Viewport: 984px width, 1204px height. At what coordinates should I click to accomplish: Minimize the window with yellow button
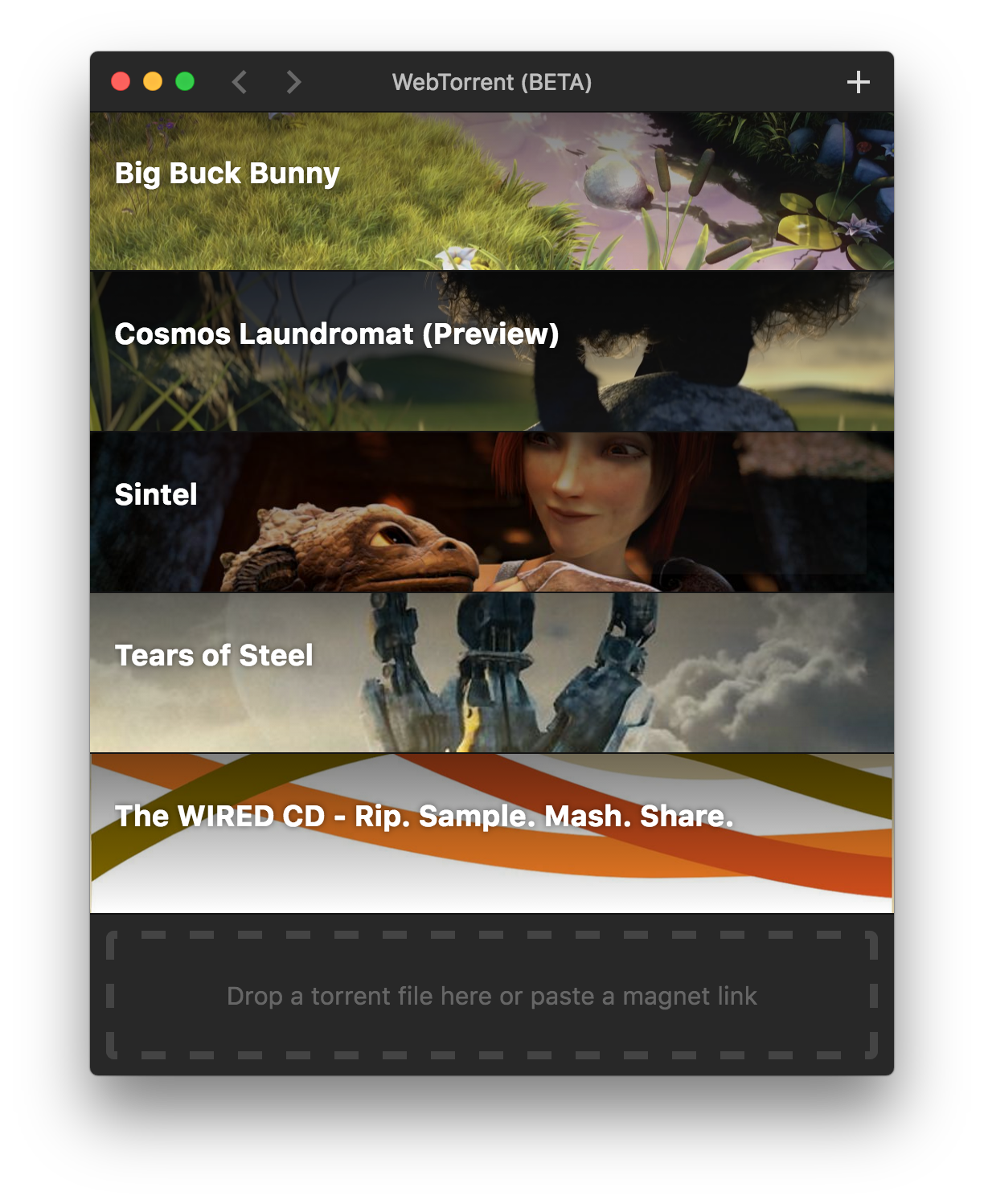tap(153, 82)
